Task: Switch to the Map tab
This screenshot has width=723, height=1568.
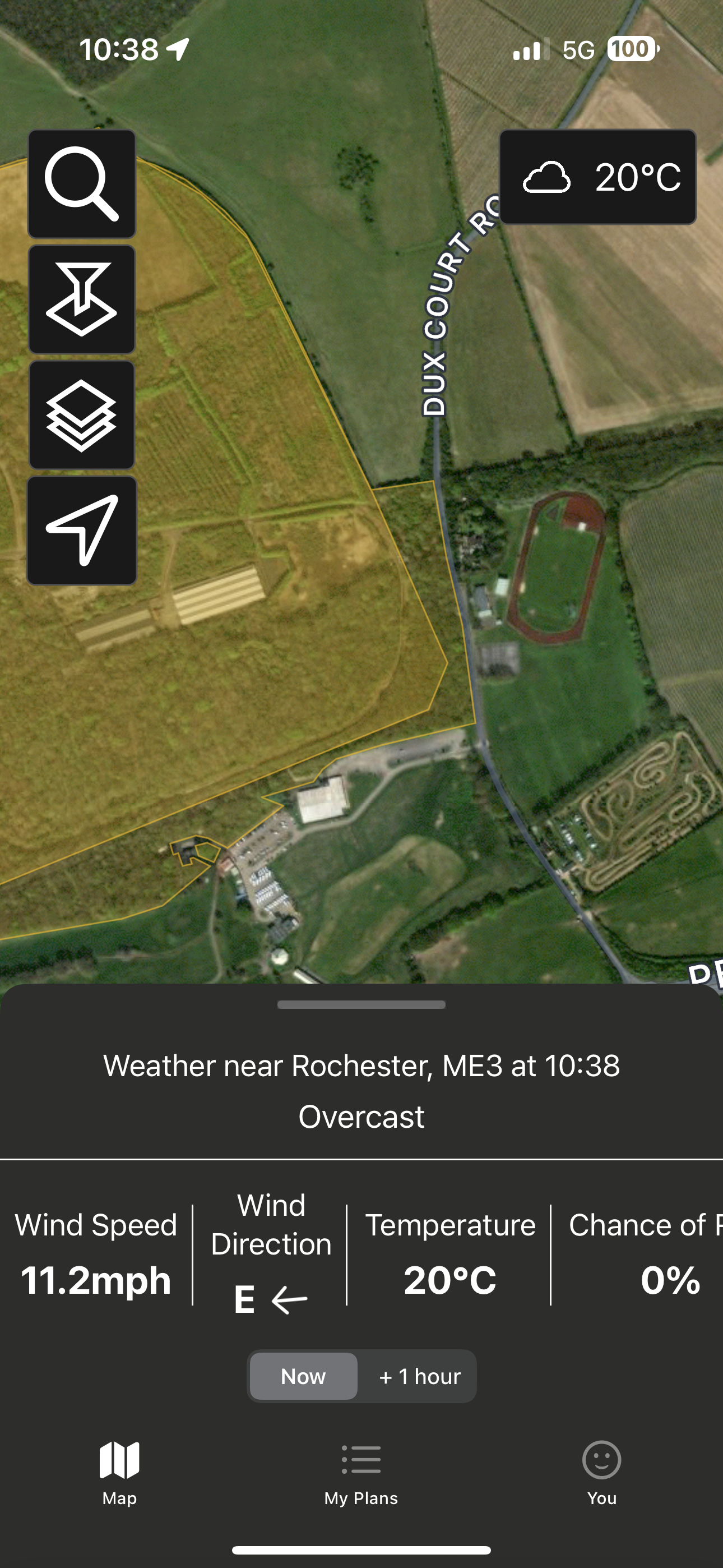Action: click(119, 1473)
